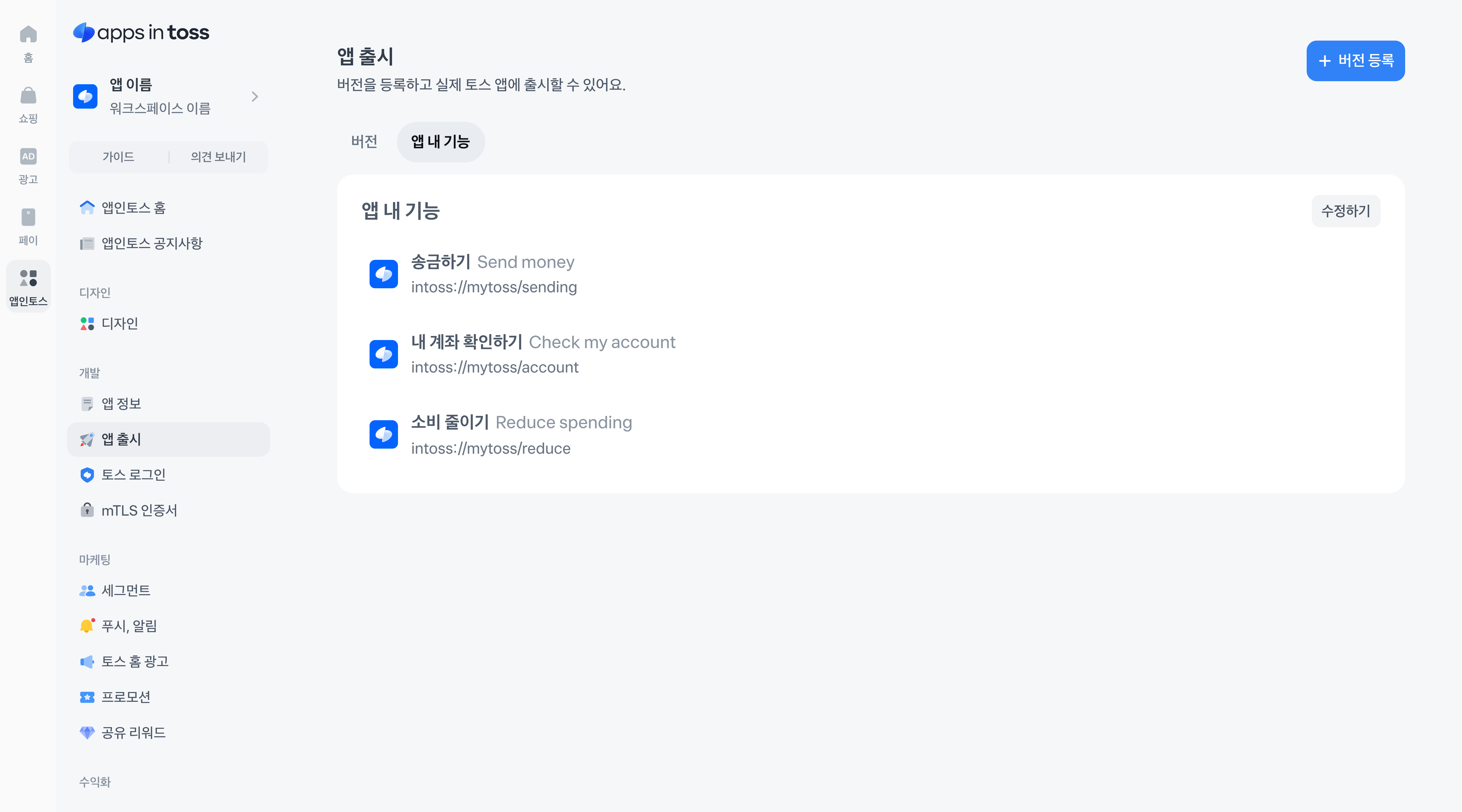Screen dimensions: 1462x812
Task: Go to the 광고 section
Action: [x=28, y=165]
